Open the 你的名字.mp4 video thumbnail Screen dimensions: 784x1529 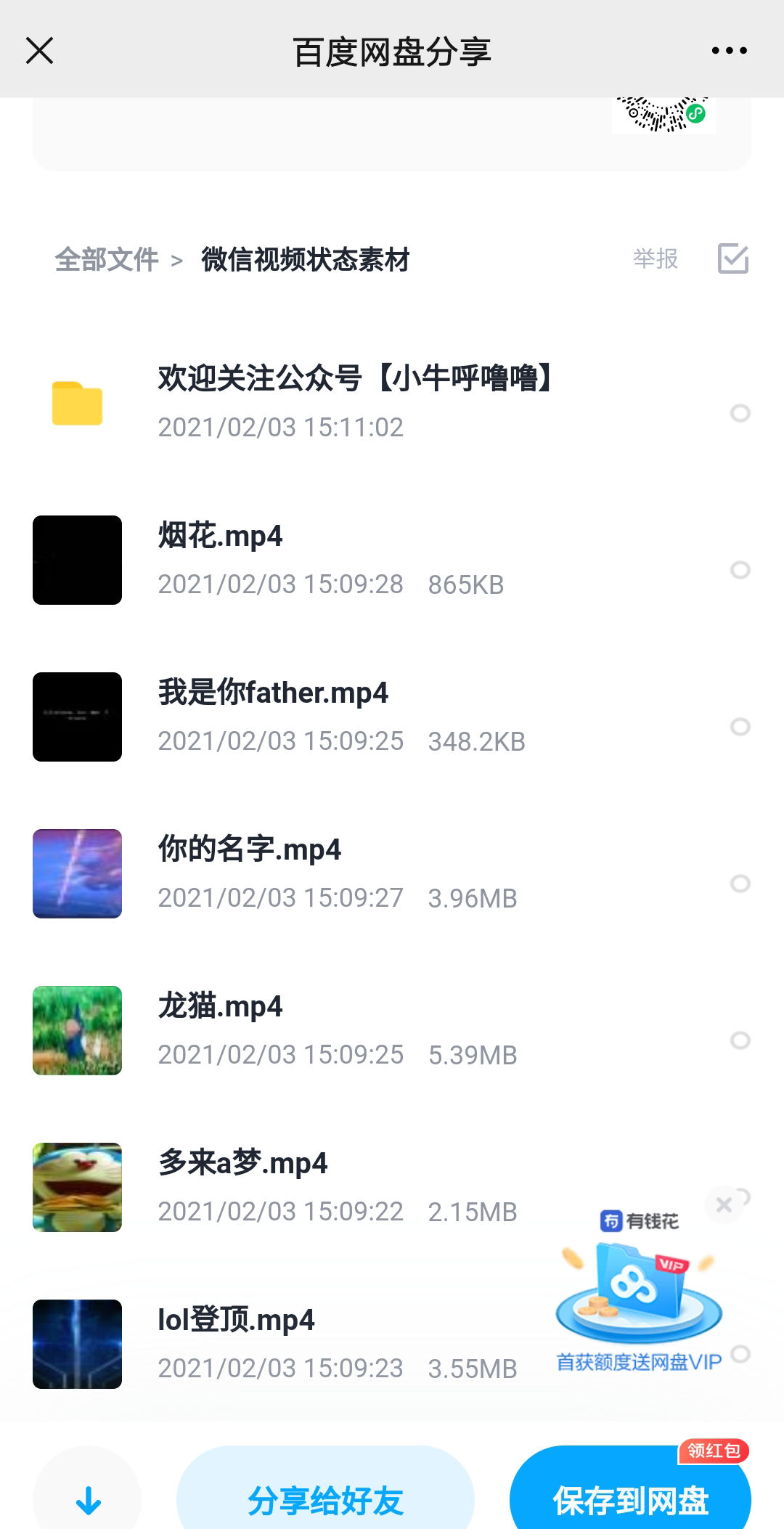(77, 873)
